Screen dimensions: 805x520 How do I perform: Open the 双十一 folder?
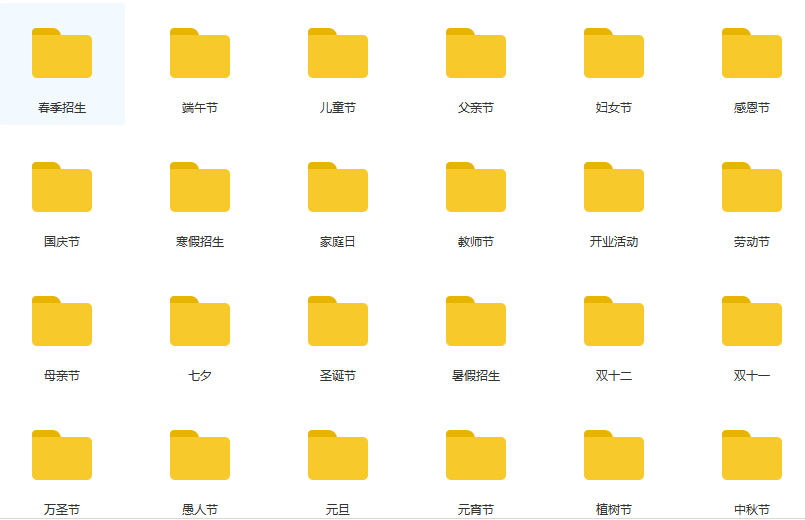(x=752, y=322)
